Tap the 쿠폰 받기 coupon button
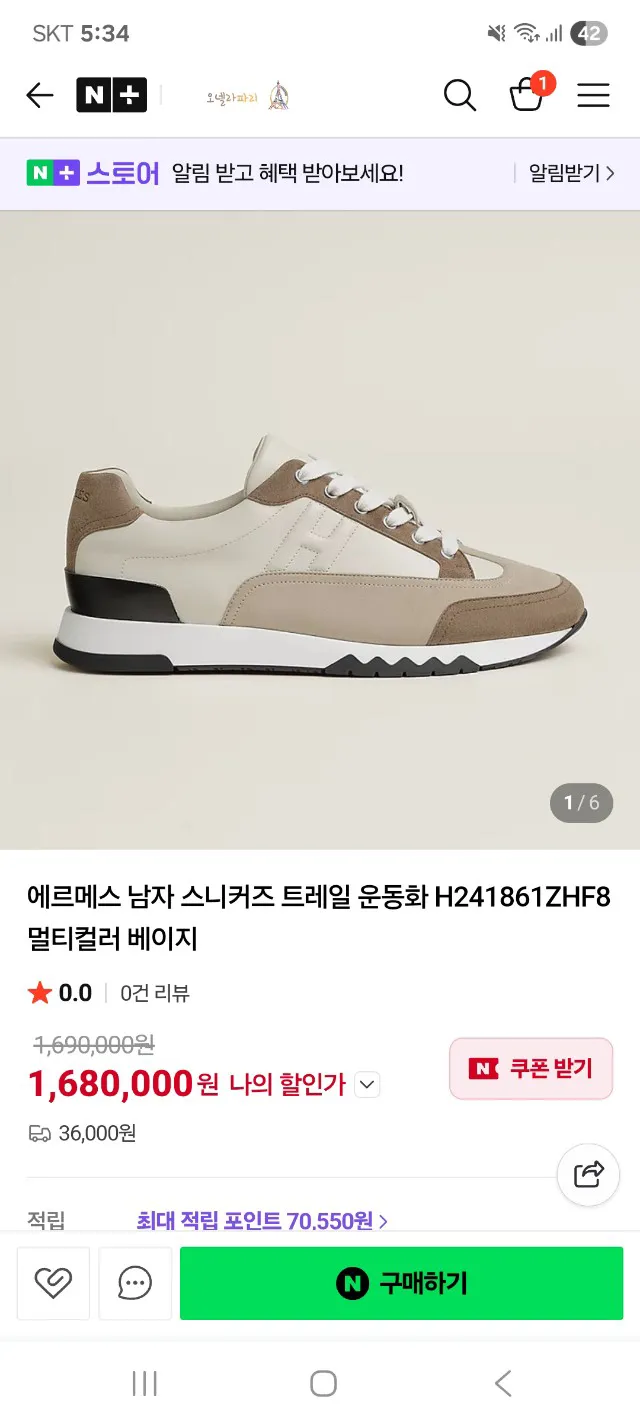The height and width of the screenshot is (1422, 640). pyautogui.click(x=531, y=1068)
